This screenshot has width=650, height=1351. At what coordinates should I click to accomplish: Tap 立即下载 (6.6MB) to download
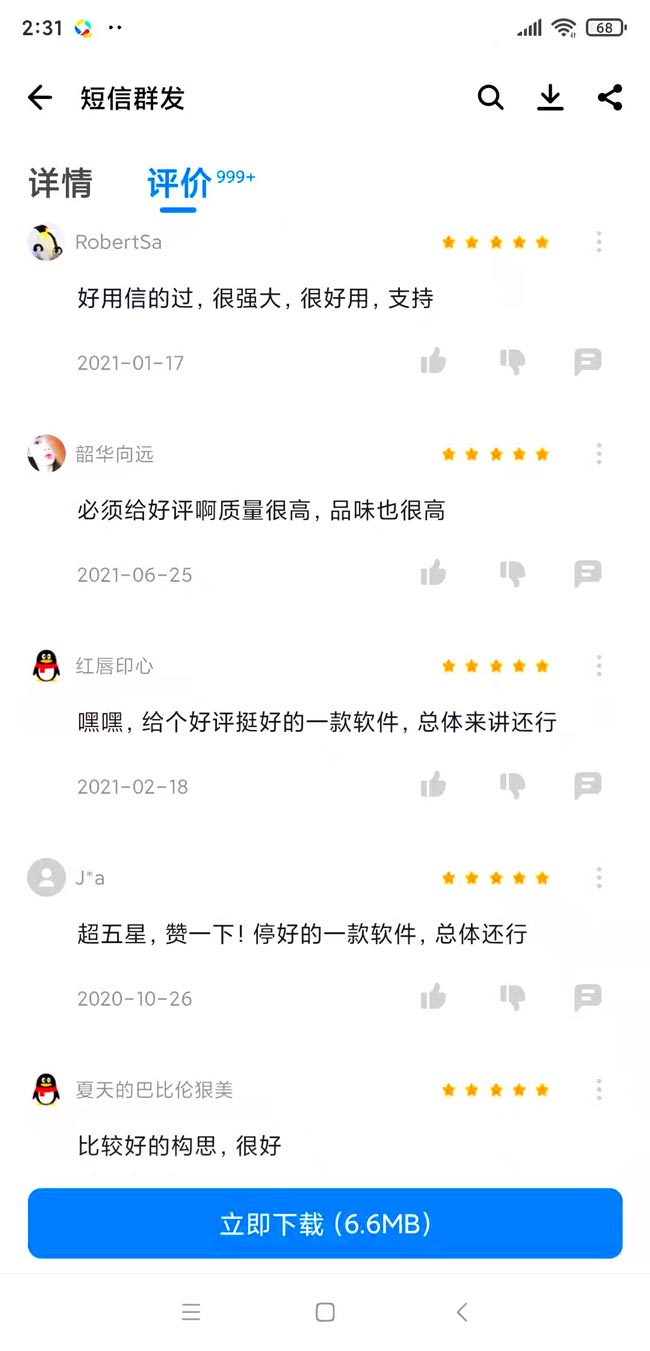pyautogui.click(x=325, y=1223)
